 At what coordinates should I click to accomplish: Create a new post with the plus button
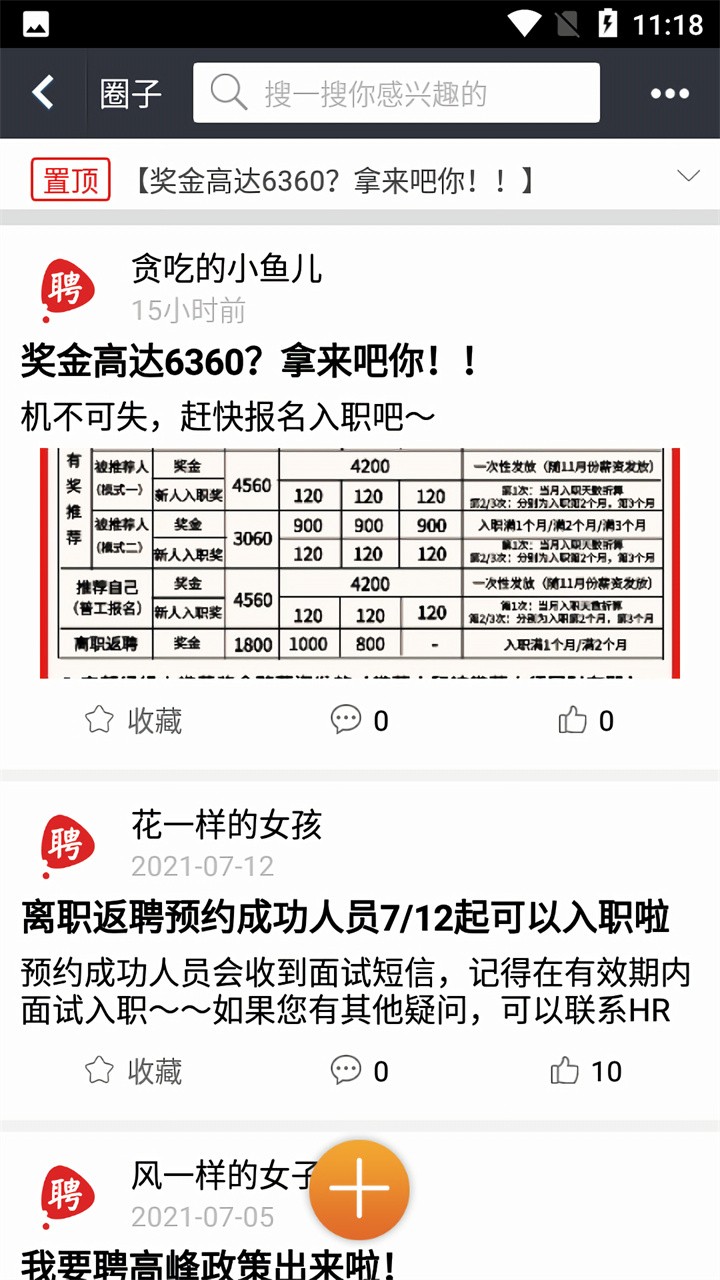click(359, 1190)
